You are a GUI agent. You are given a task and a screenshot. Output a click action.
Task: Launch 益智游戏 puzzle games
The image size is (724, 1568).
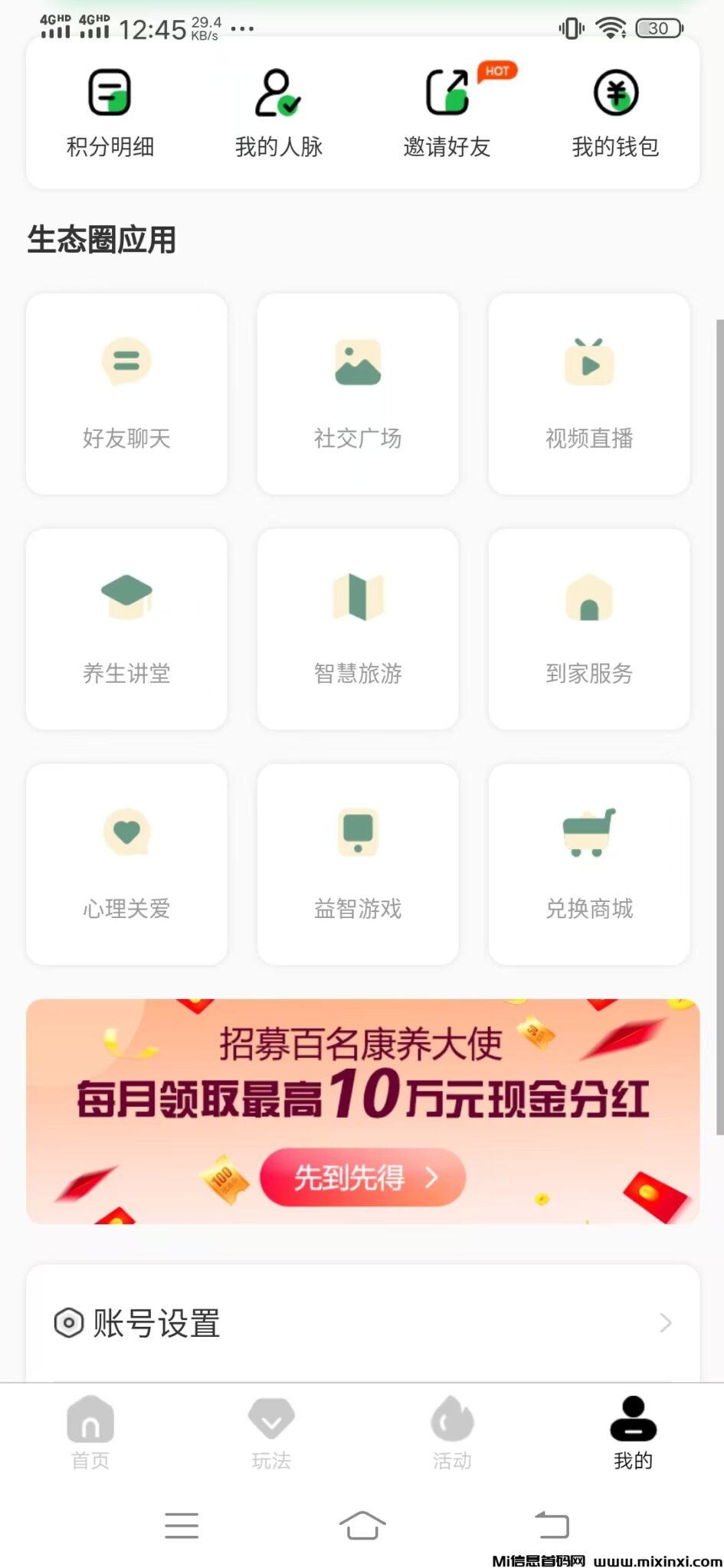[x=357, y=863]
